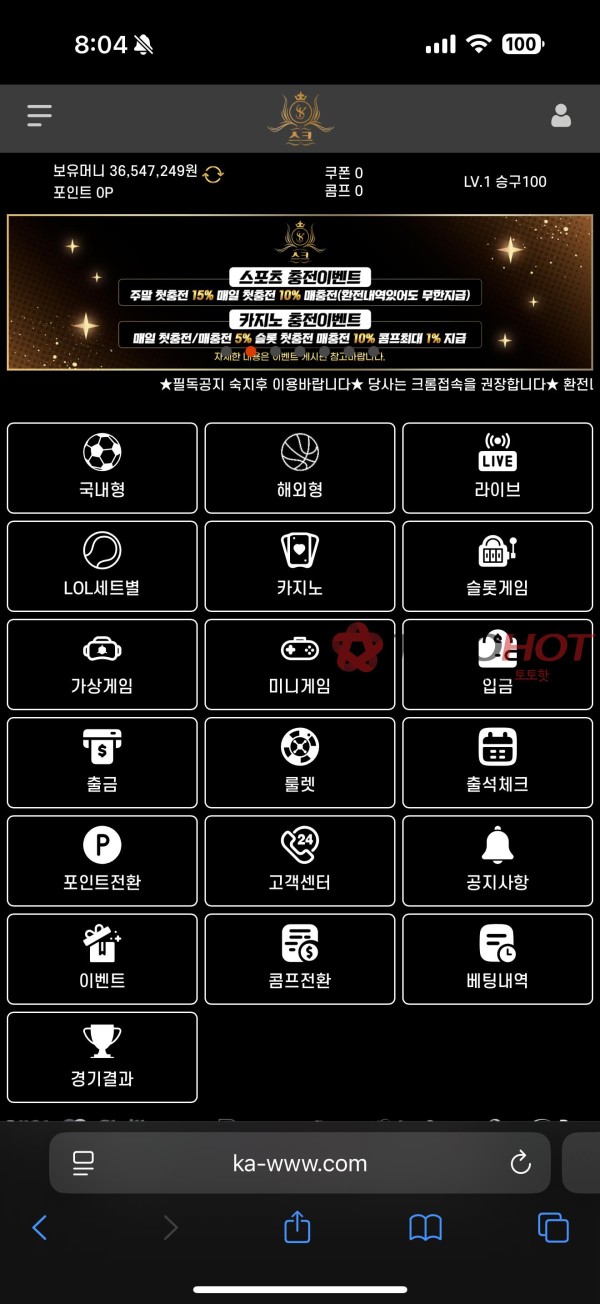This screenshot has height=1304, width=600.
Task: Open the 이벤트 tile
Action: click(102, 958)
